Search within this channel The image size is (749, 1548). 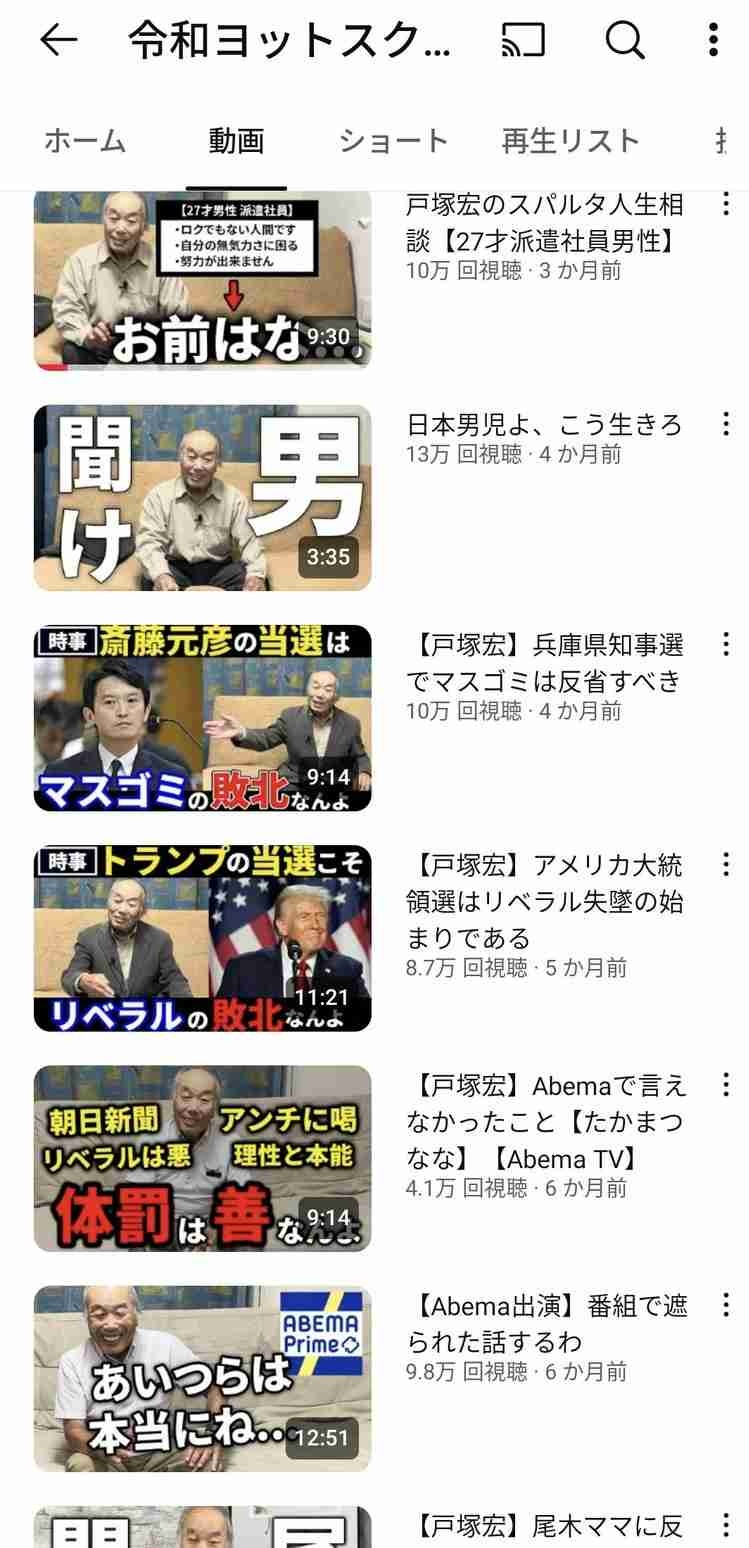pos(625,40)
